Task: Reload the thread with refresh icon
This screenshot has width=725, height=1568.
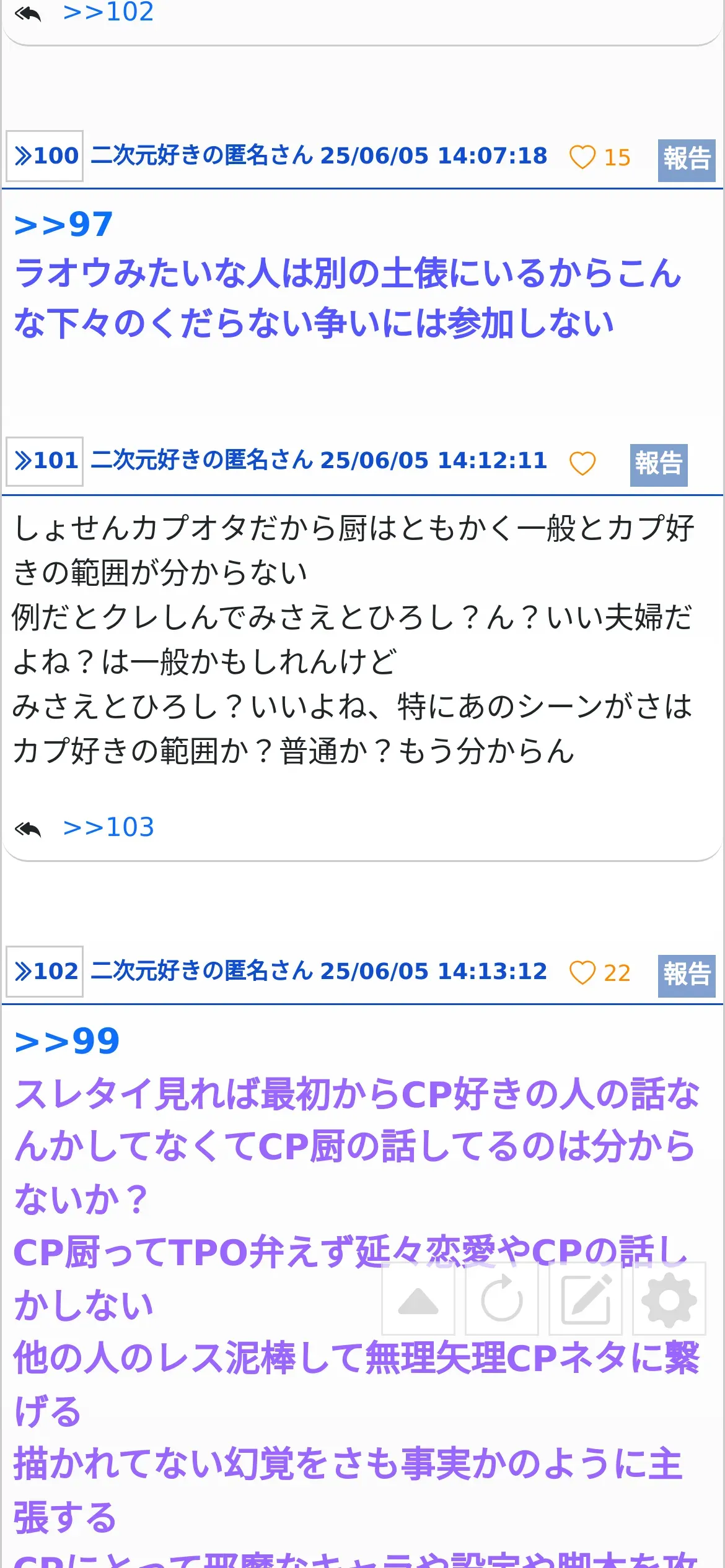Action: coord(502,1299)
